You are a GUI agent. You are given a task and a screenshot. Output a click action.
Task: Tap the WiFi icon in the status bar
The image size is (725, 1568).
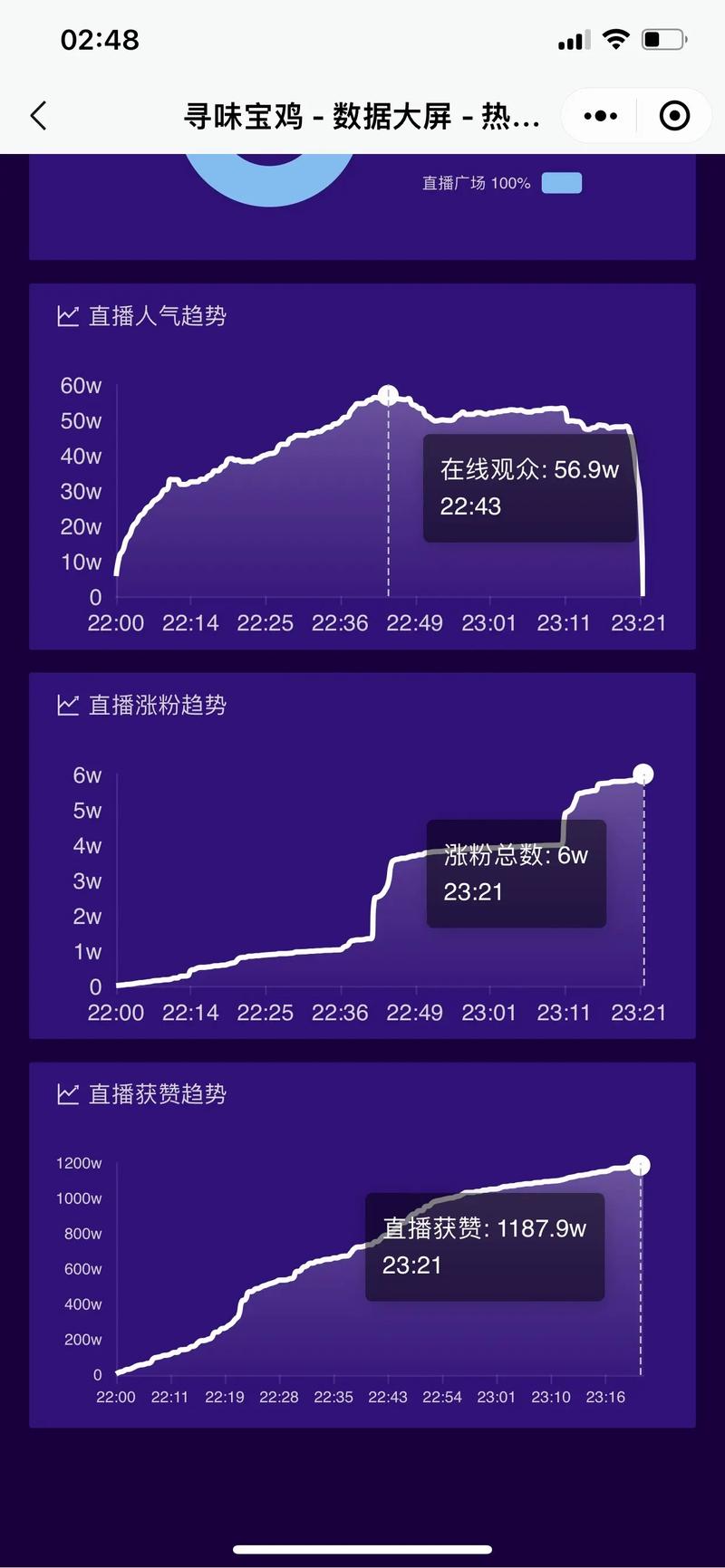point(616,38)
